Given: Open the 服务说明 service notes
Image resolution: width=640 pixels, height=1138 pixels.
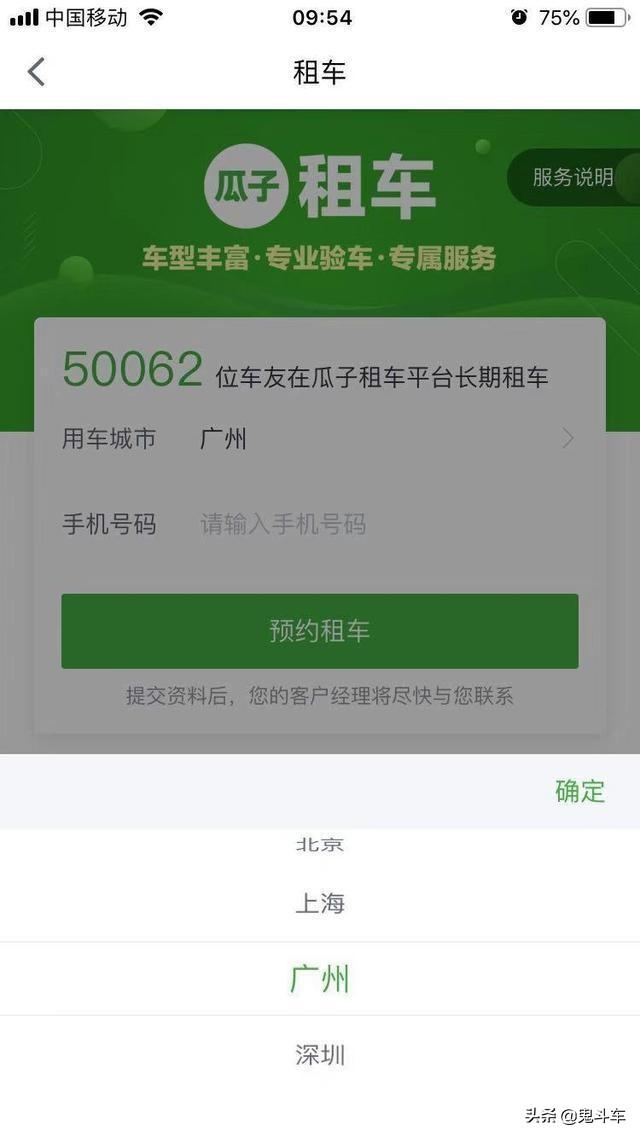Looking at the screenshot, I should click(573, 177).
